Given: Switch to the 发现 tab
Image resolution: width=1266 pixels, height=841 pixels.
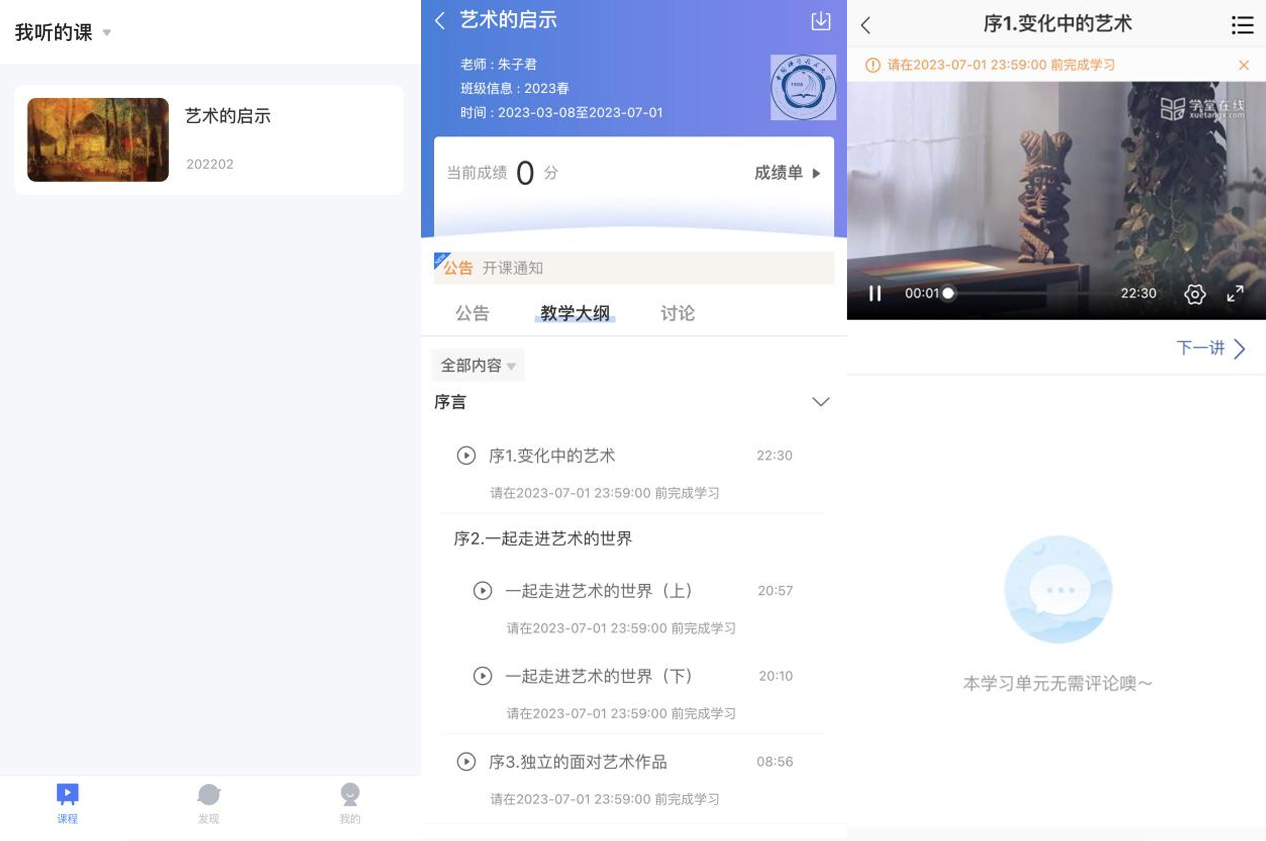Looking at the screenshot, I should point(208,803).
